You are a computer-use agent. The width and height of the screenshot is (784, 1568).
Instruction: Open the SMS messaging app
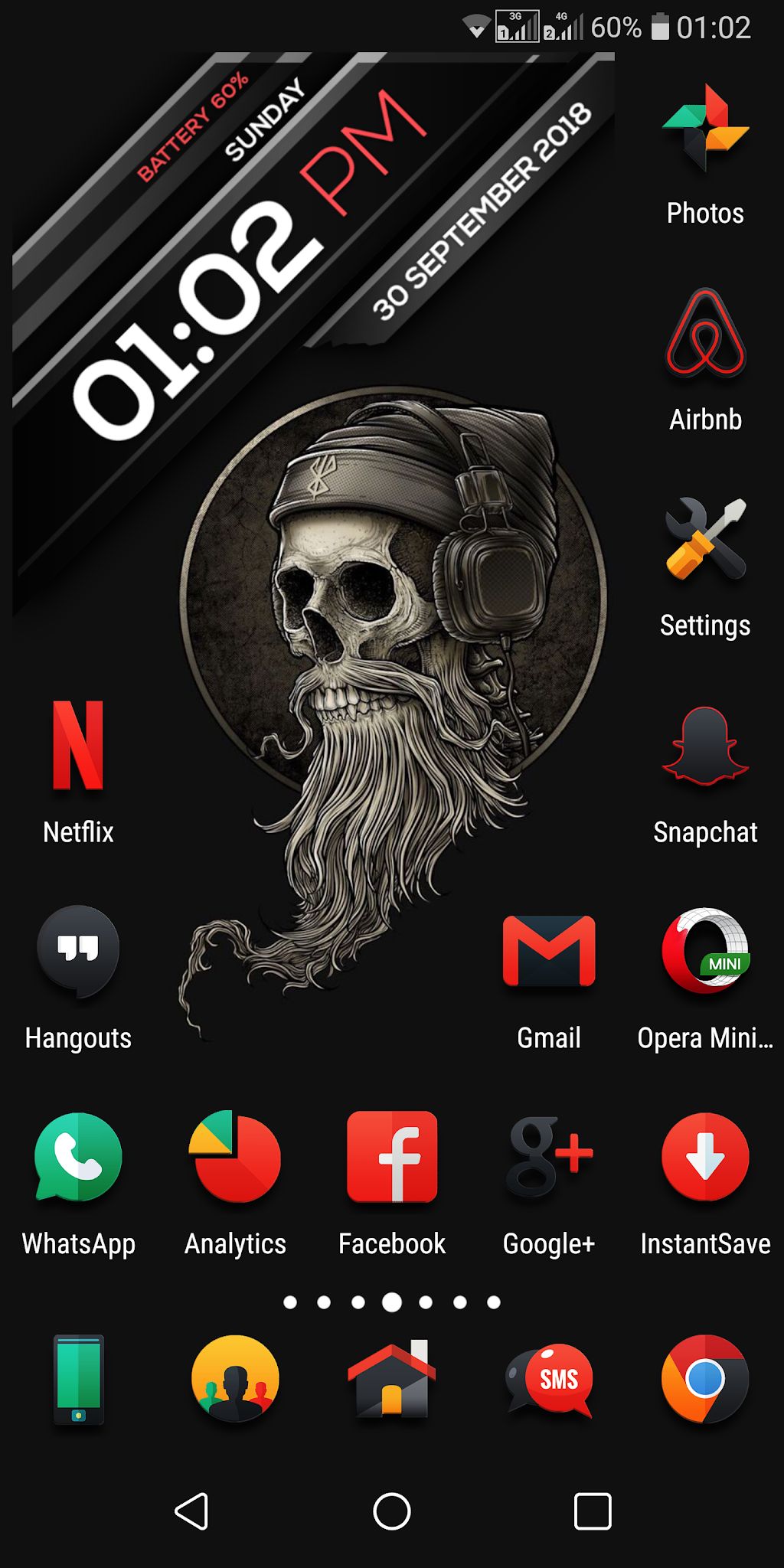pyautogui.click(x=549, y=1379)
